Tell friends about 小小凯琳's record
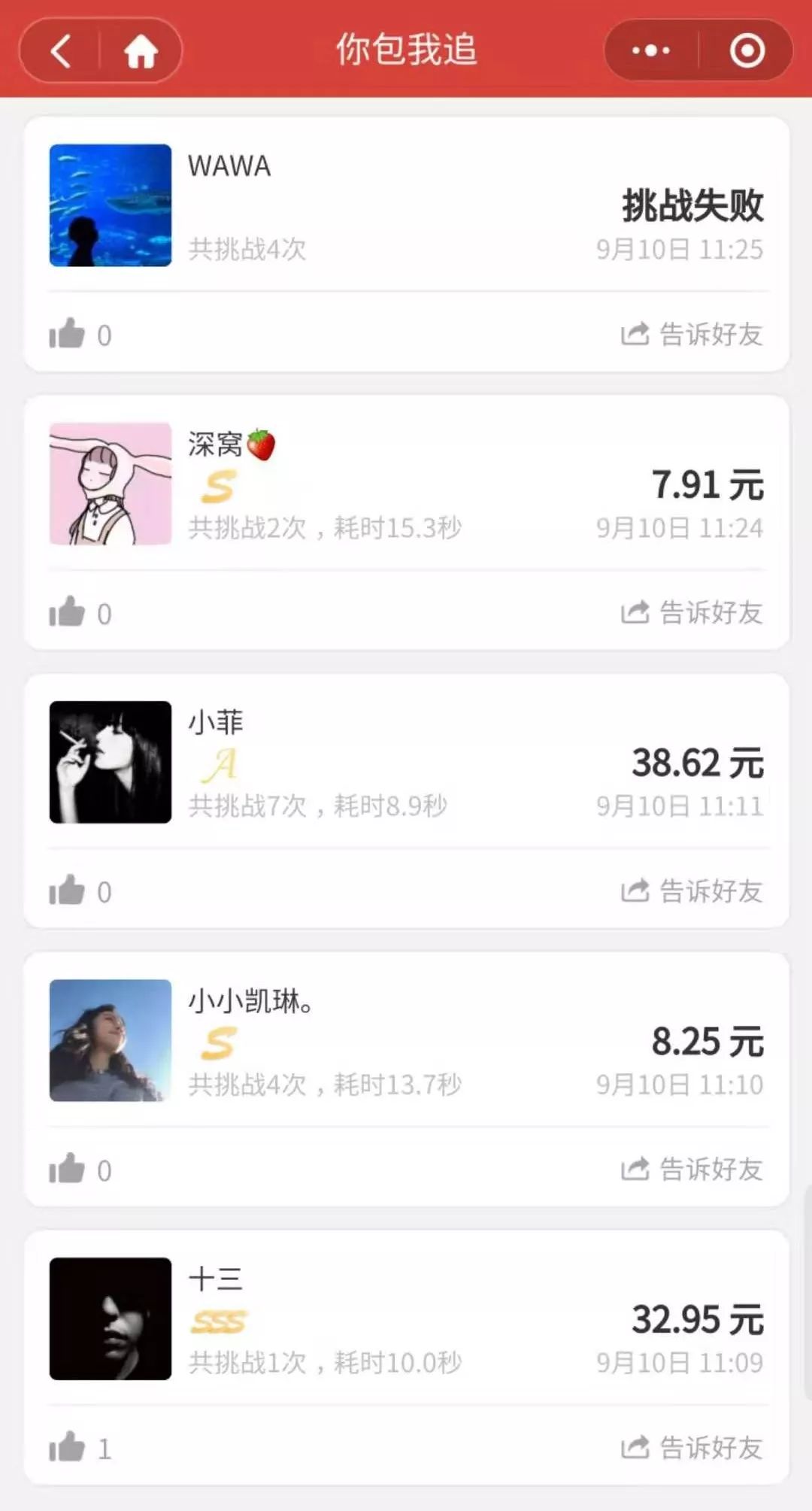The image size is (812, 1511). pos(692,1169)
